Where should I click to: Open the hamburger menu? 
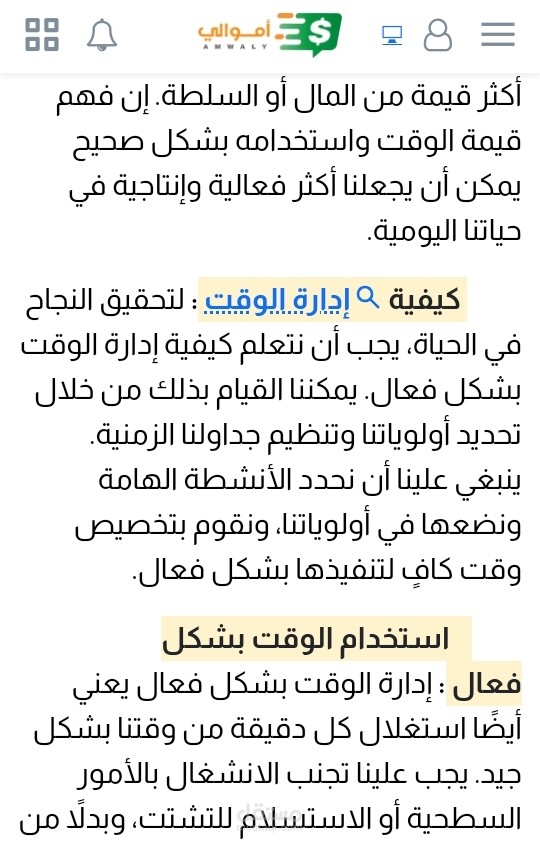coord(497,35)
